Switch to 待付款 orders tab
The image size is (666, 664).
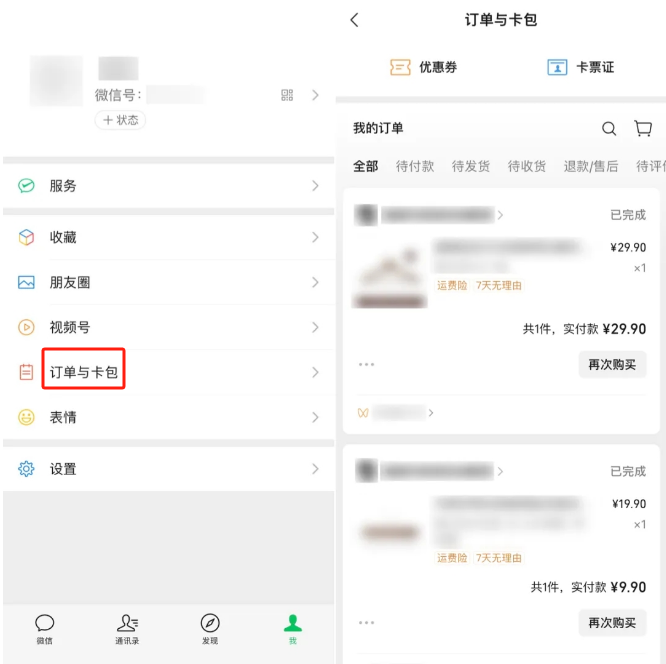click(415, 166)
